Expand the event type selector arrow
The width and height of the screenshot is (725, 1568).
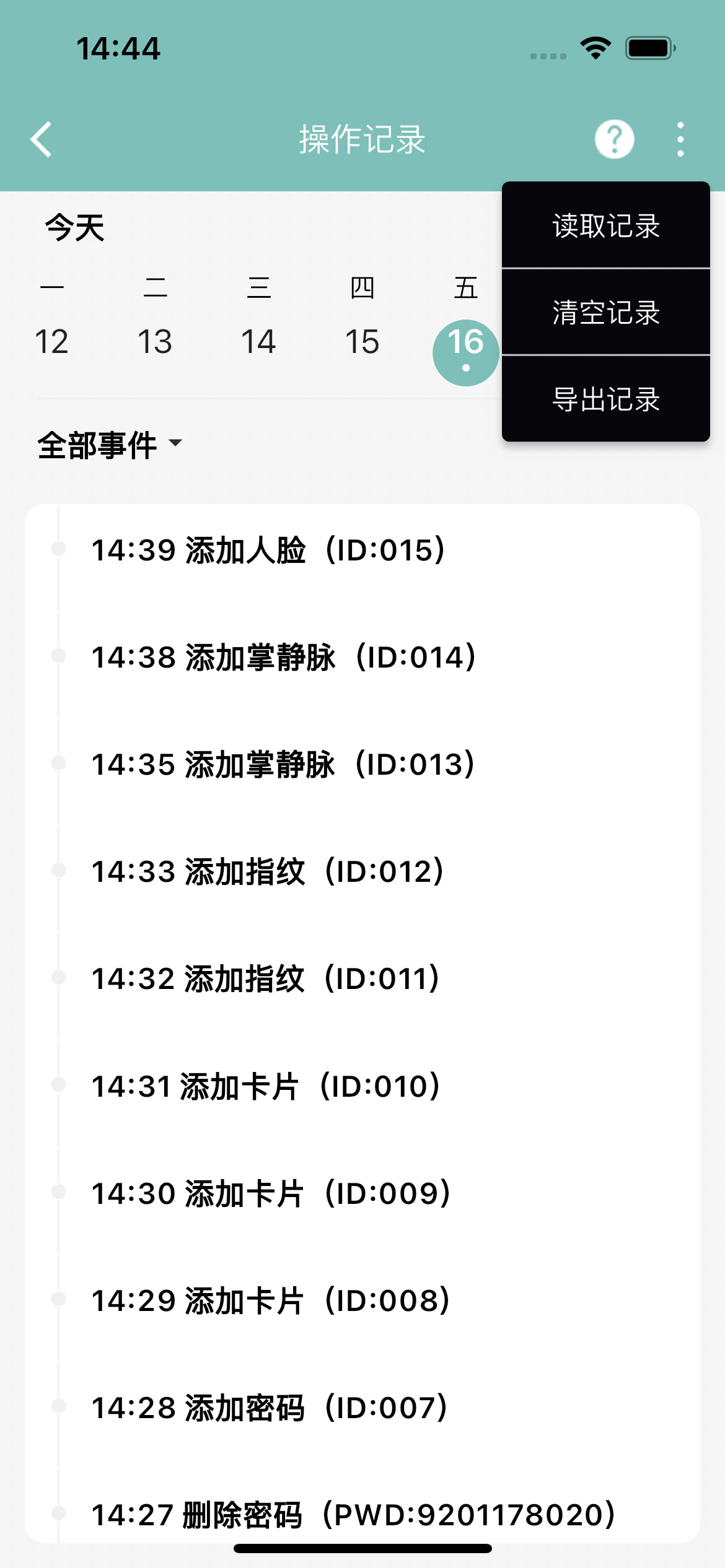click(x=175, y=445)
